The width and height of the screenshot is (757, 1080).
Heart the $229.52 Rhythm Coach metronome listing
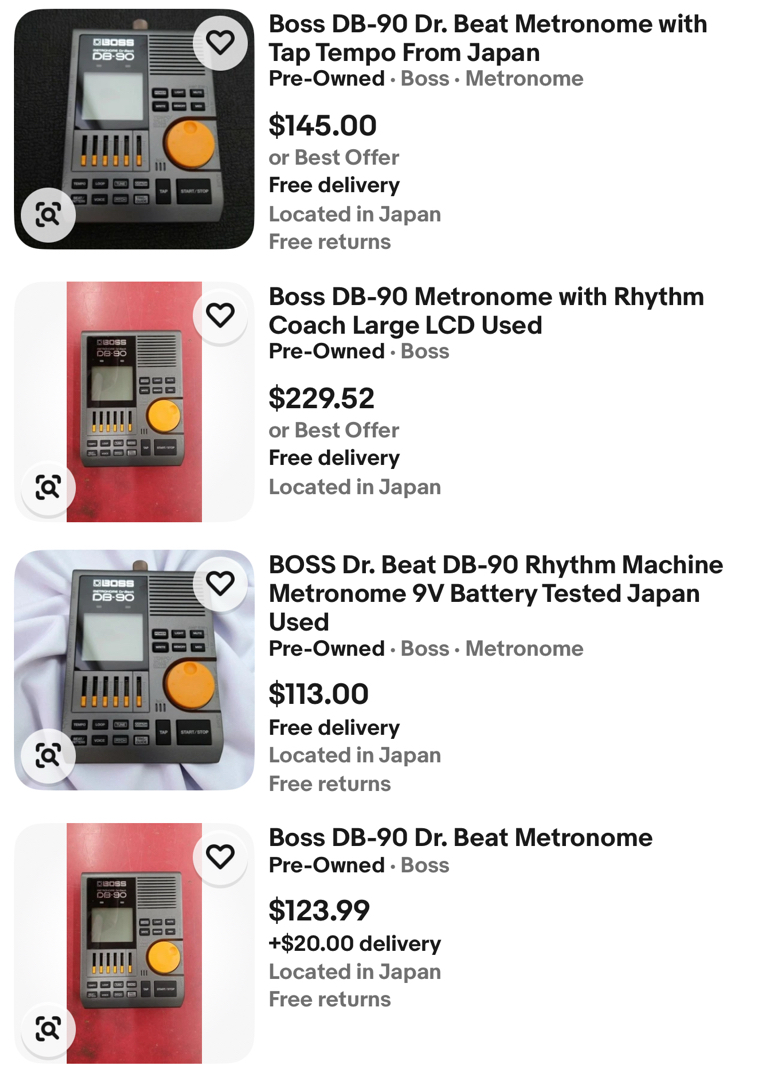pos(220,315)
